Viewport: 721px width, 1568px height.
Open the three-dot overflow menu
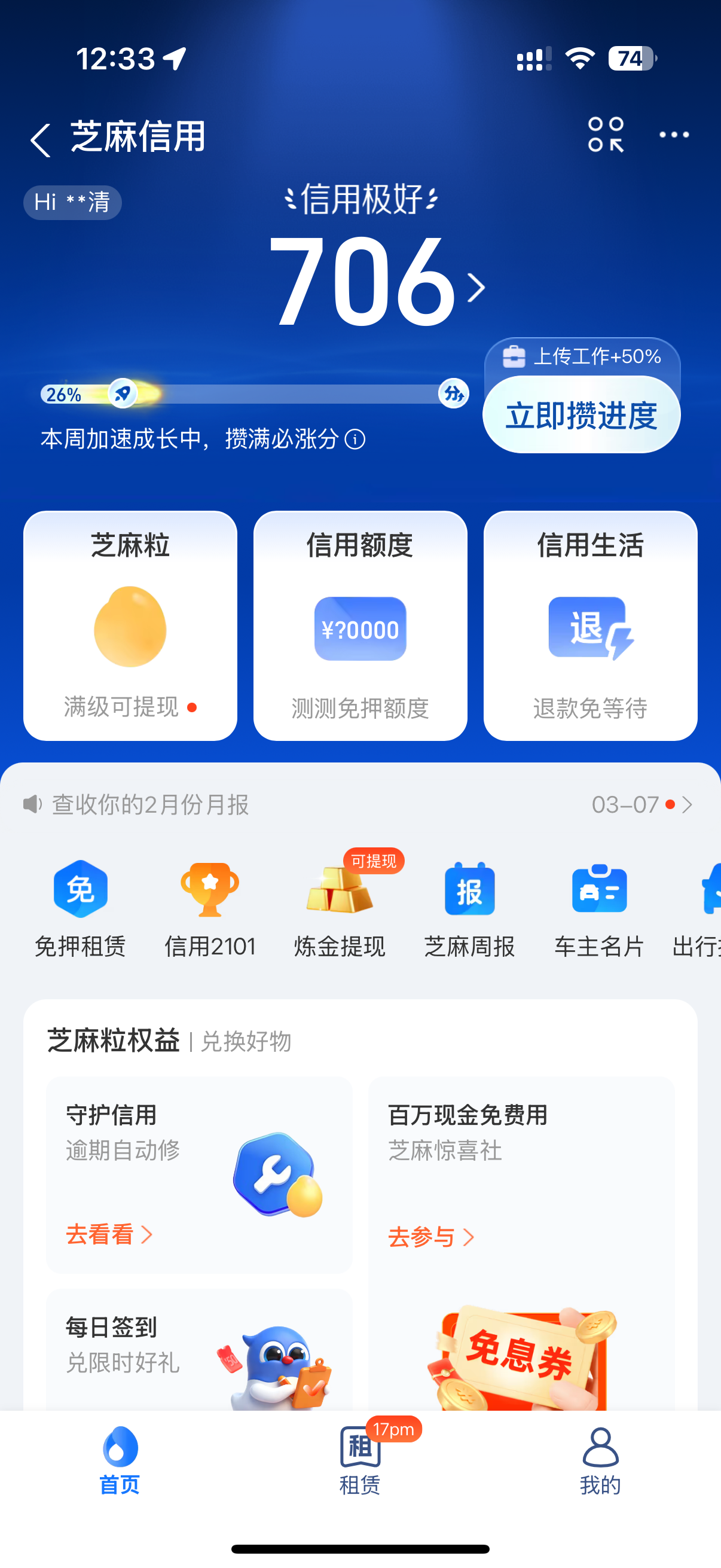point(674,135)
